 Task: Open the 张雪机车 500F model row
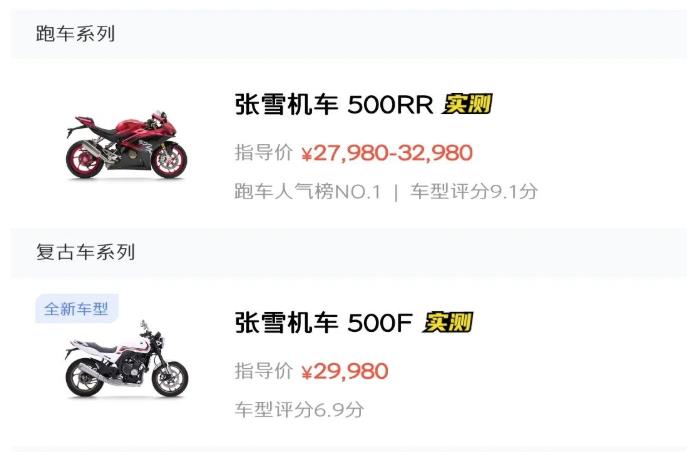pyautogui.click(x=324, y=322)
